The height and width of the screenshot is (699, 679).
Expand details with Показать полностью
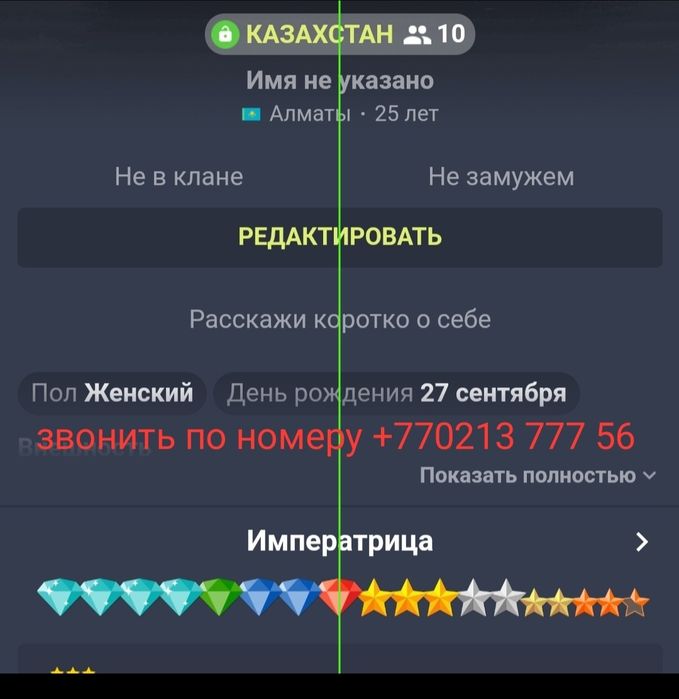click(x=537, y=475)
